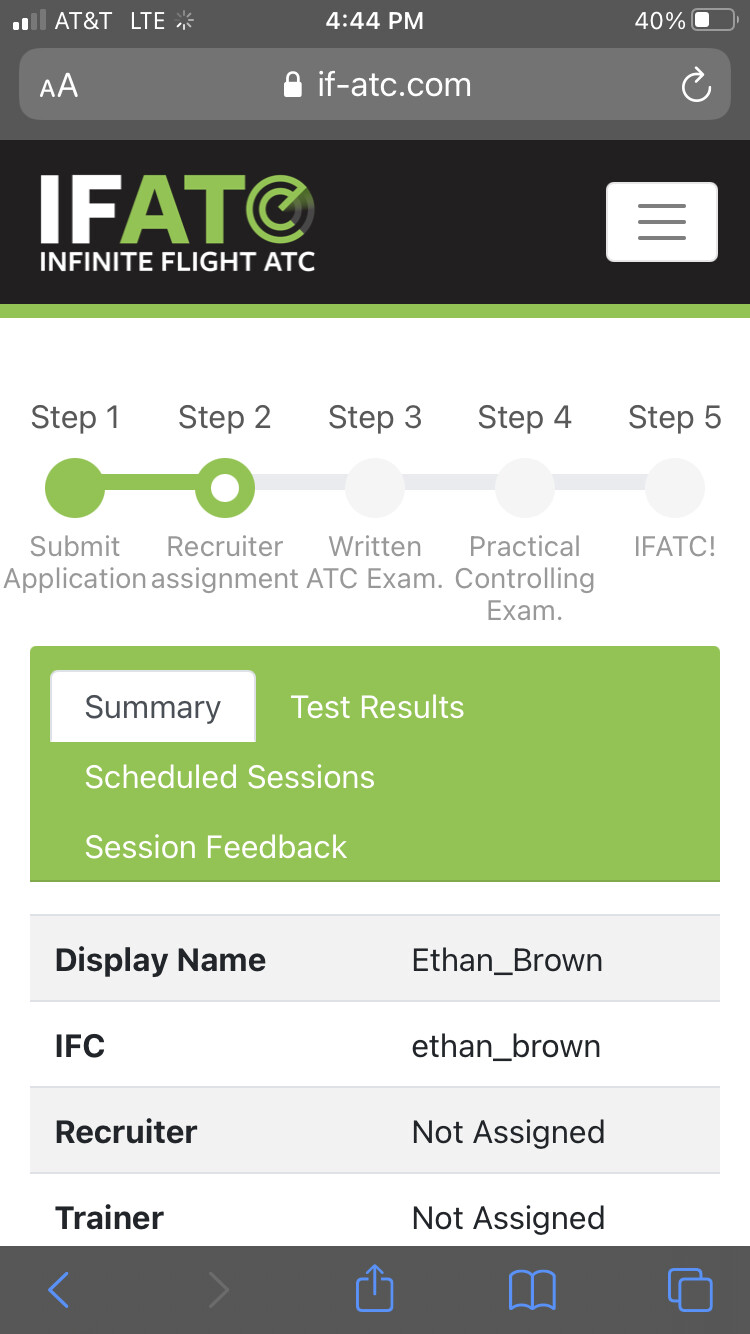Switch to the Test Results tab

(377, 707)
